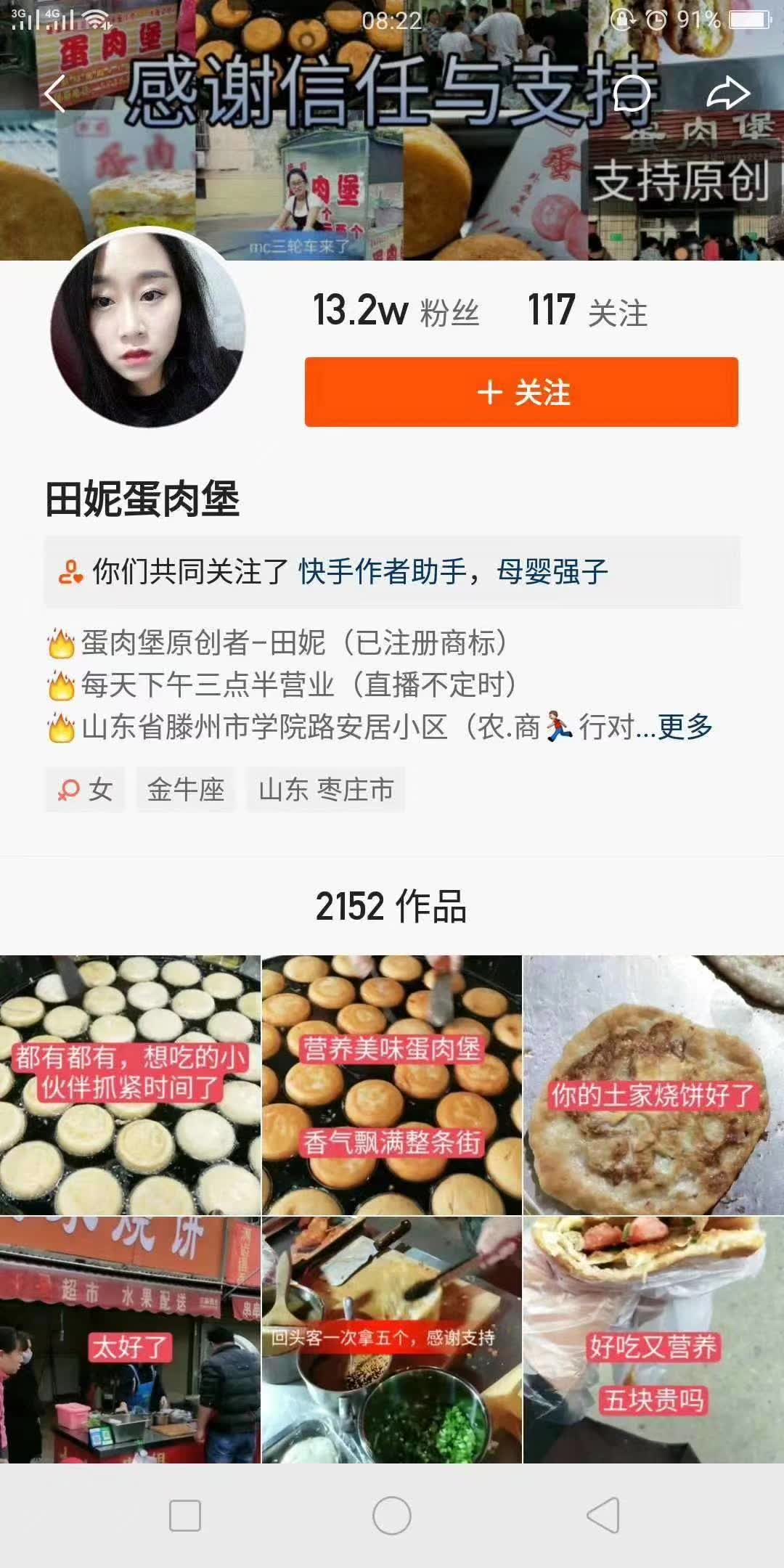Open the 土家烧饼 video thumbnail
Screen dimensions: 784x1568
click(652, 1074)
